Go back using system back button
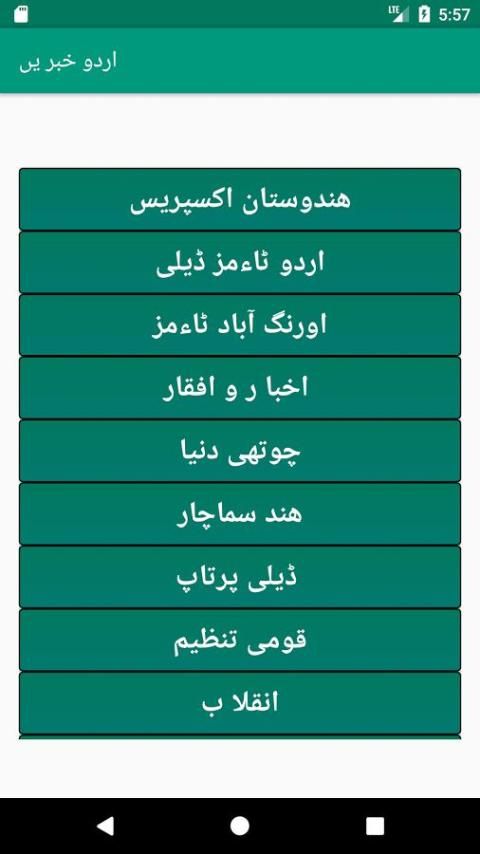 coord(105,826)
